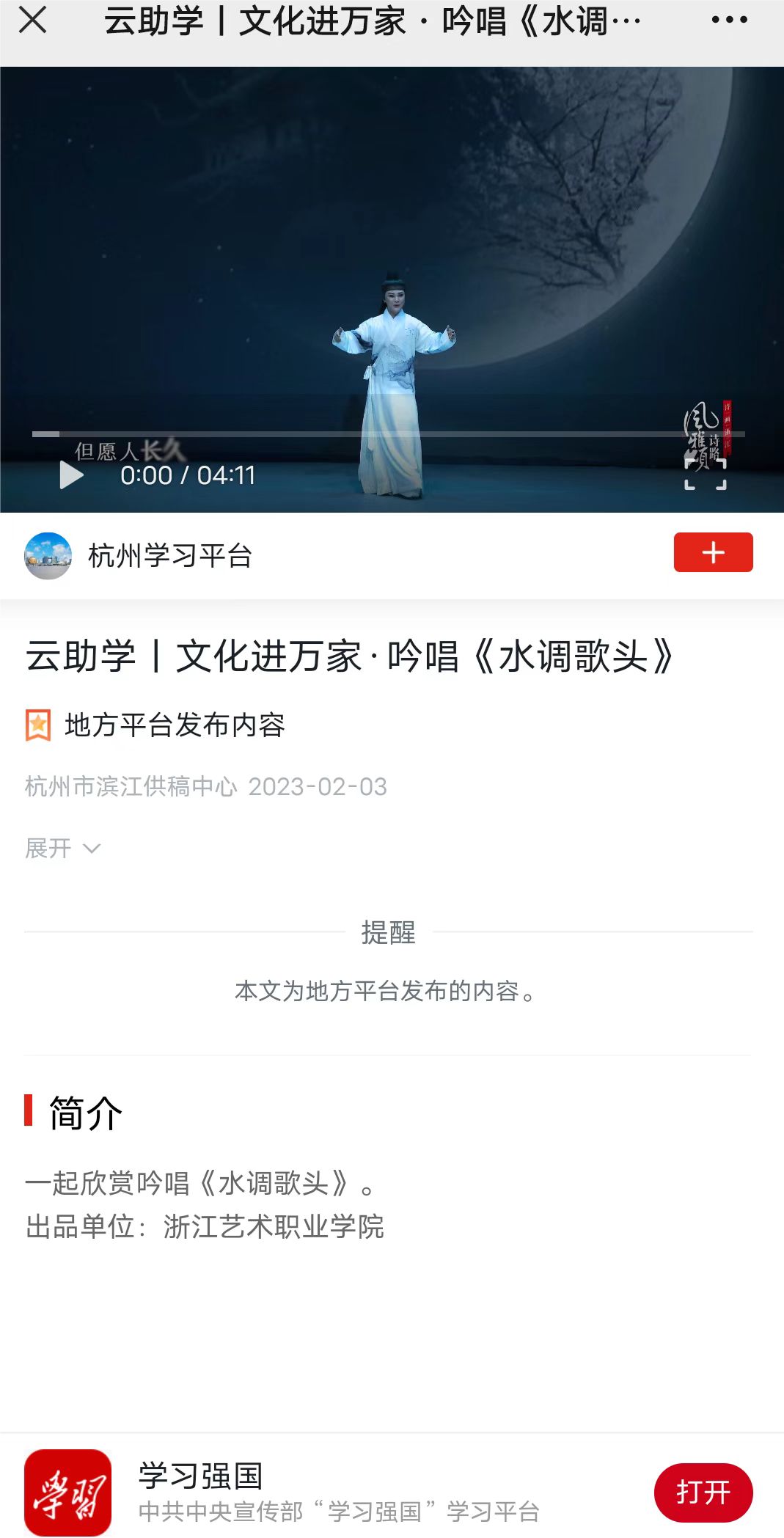Image resolution: width=784 pixels, height=1538 pixels.
Task: Follow 杭州学习平台 with the red plus button
Action: [x=713, y=552]
